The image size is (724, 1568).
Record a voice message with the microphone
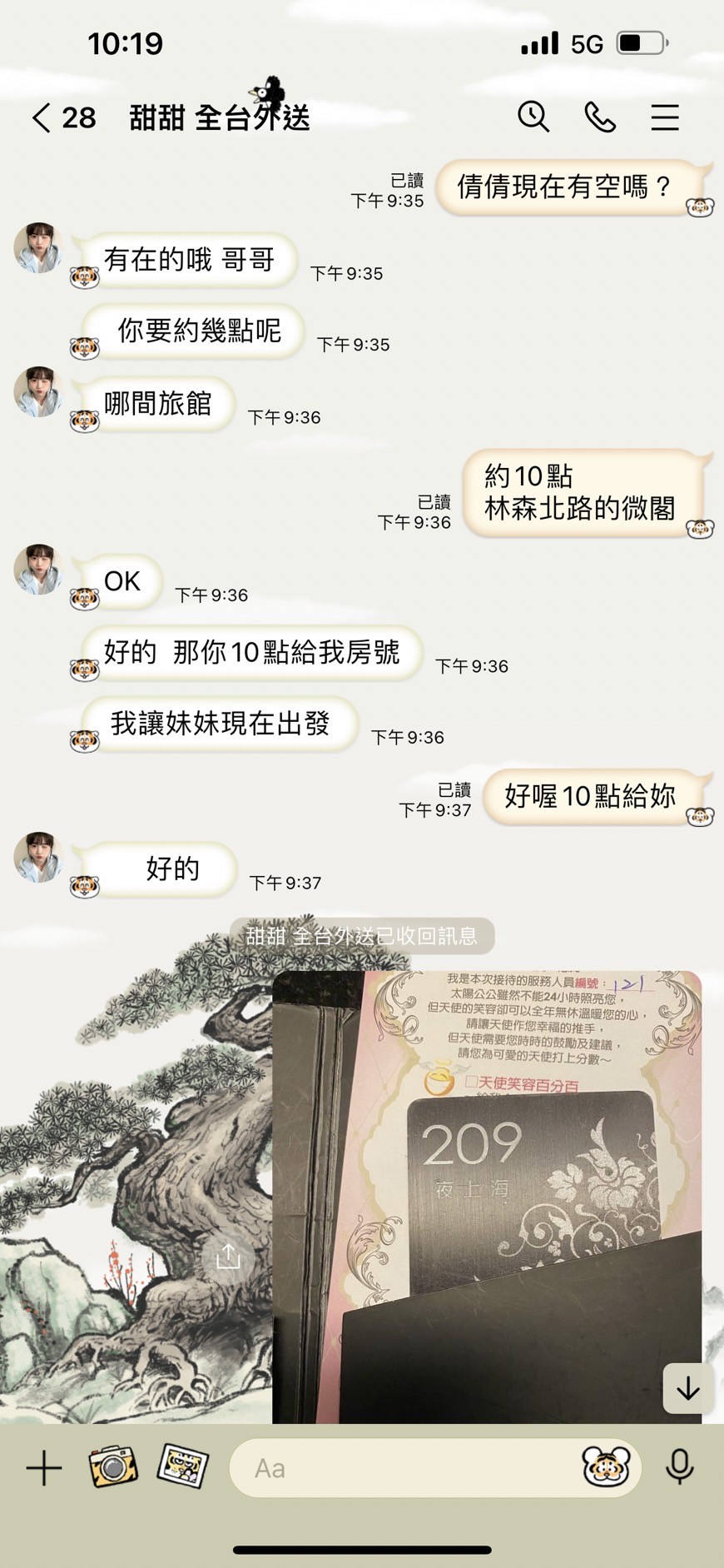[x=679, y=1467]
